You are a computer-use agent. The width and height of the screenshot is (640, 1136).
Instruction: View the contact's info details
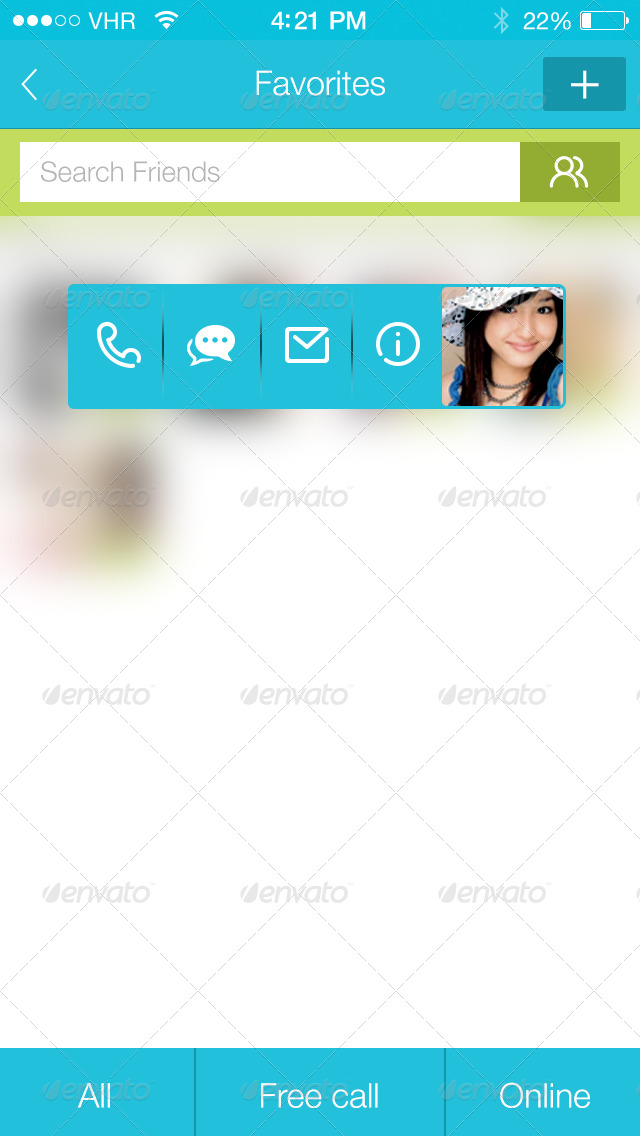point(397,346)
